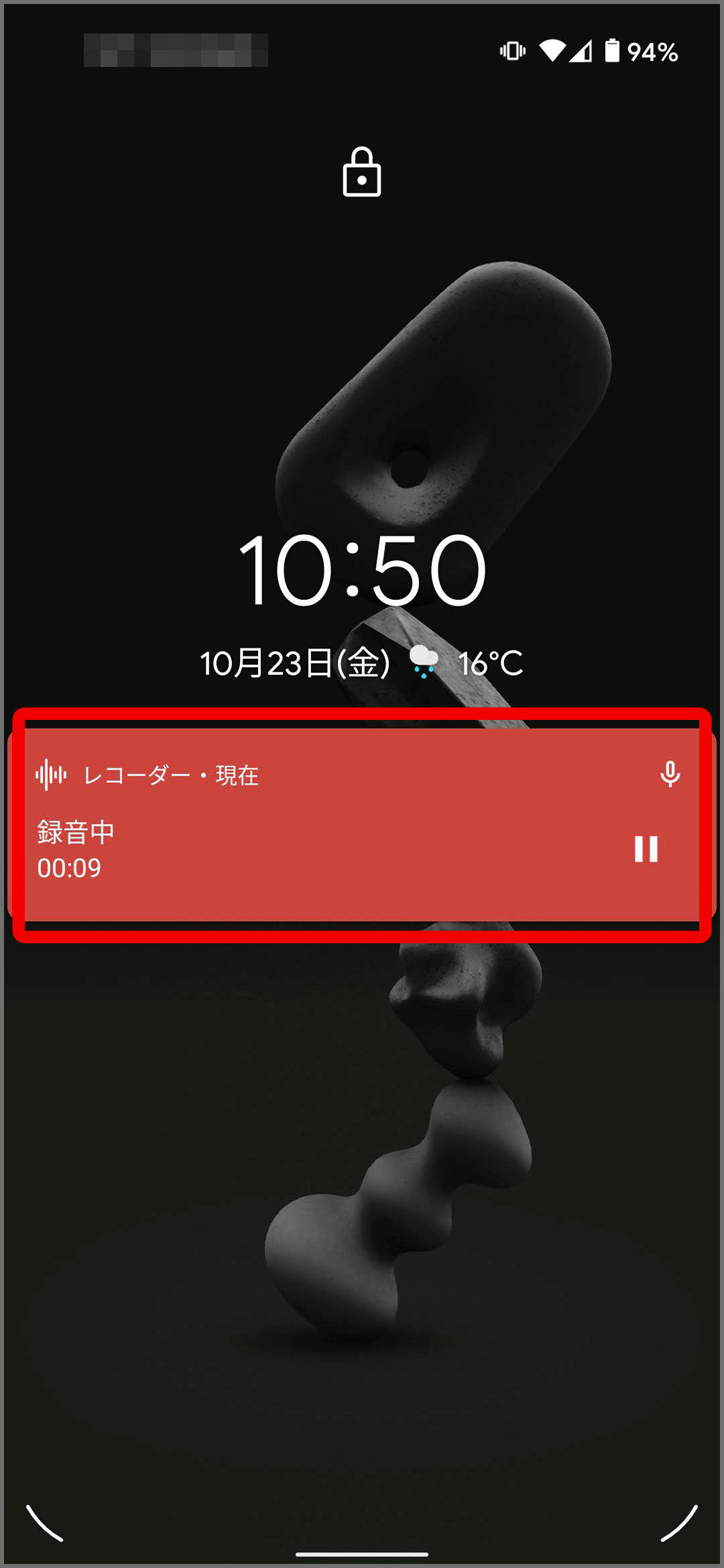This screenshot has height=1568, width=724.
Task: Pause the ongoing recording
Action: [x=646, y=849]
